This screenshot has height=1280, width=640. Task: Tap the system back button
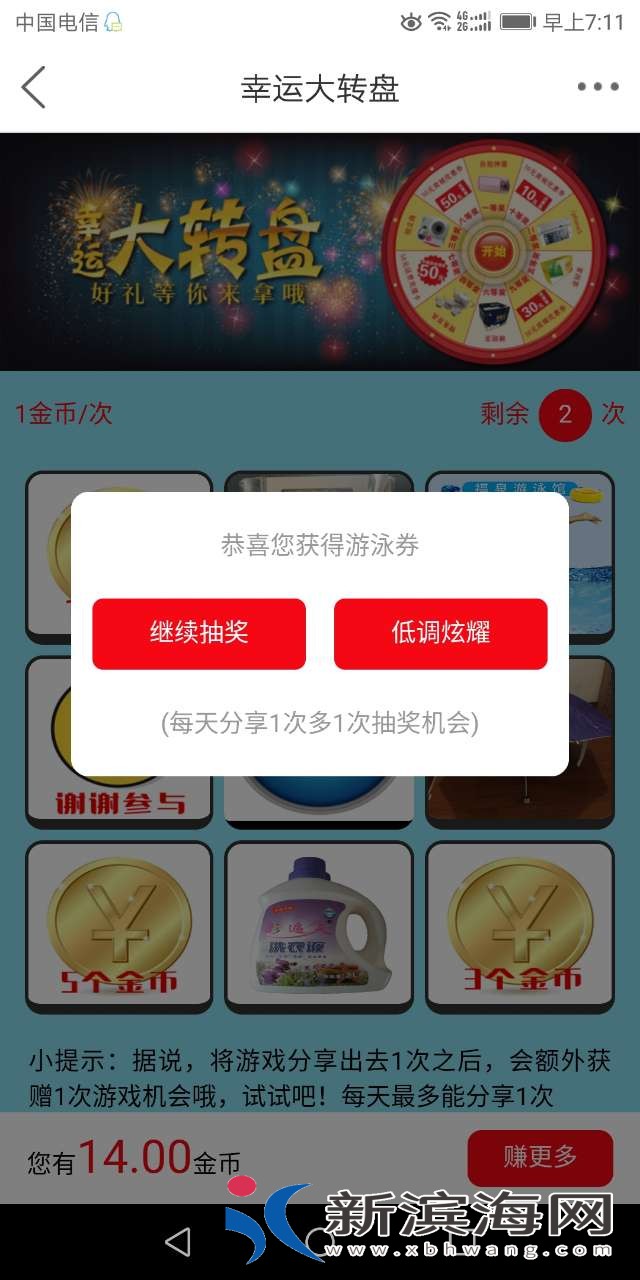(x=178, y=1241)
